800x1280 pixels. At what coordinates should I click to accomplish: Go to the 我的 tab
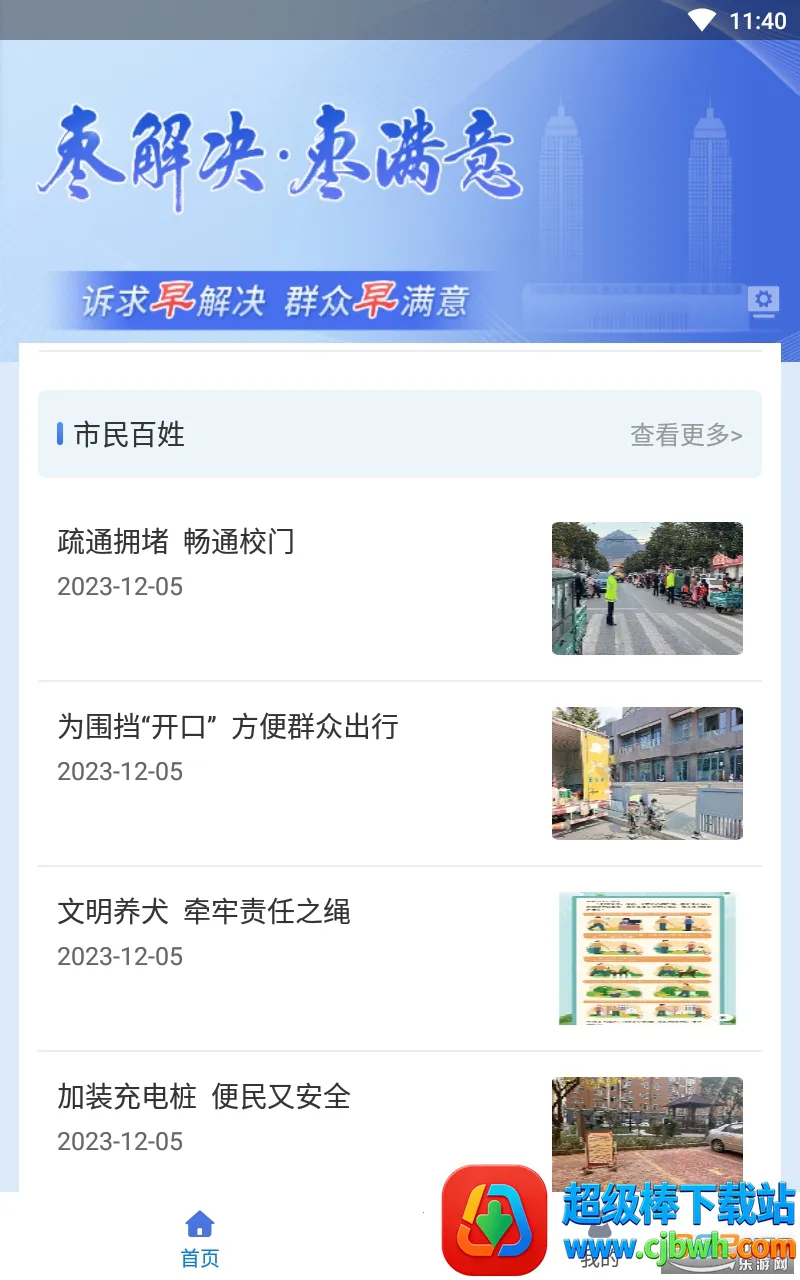pyautogui.click(x=600, y=1251)
